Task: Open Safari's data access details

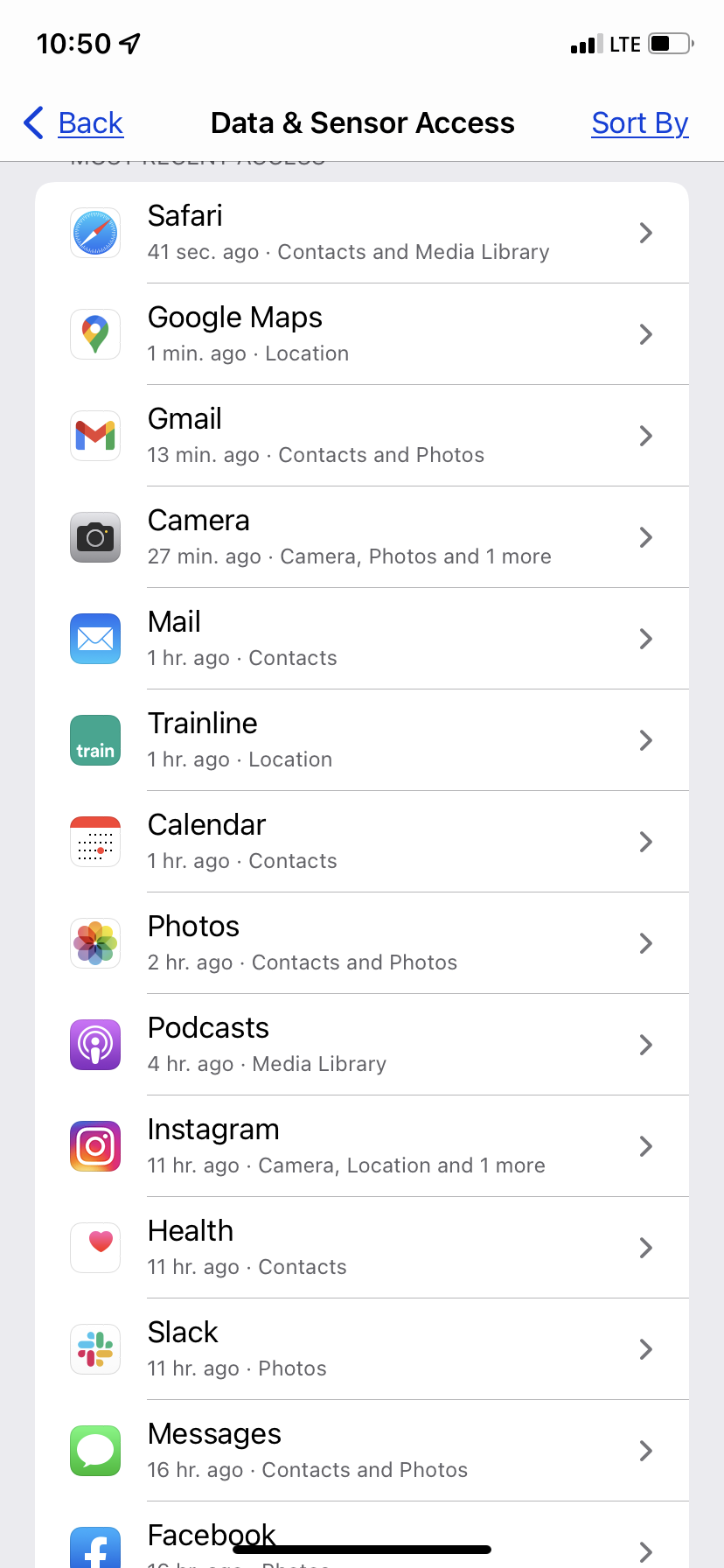Action: [x=362, y=233]
